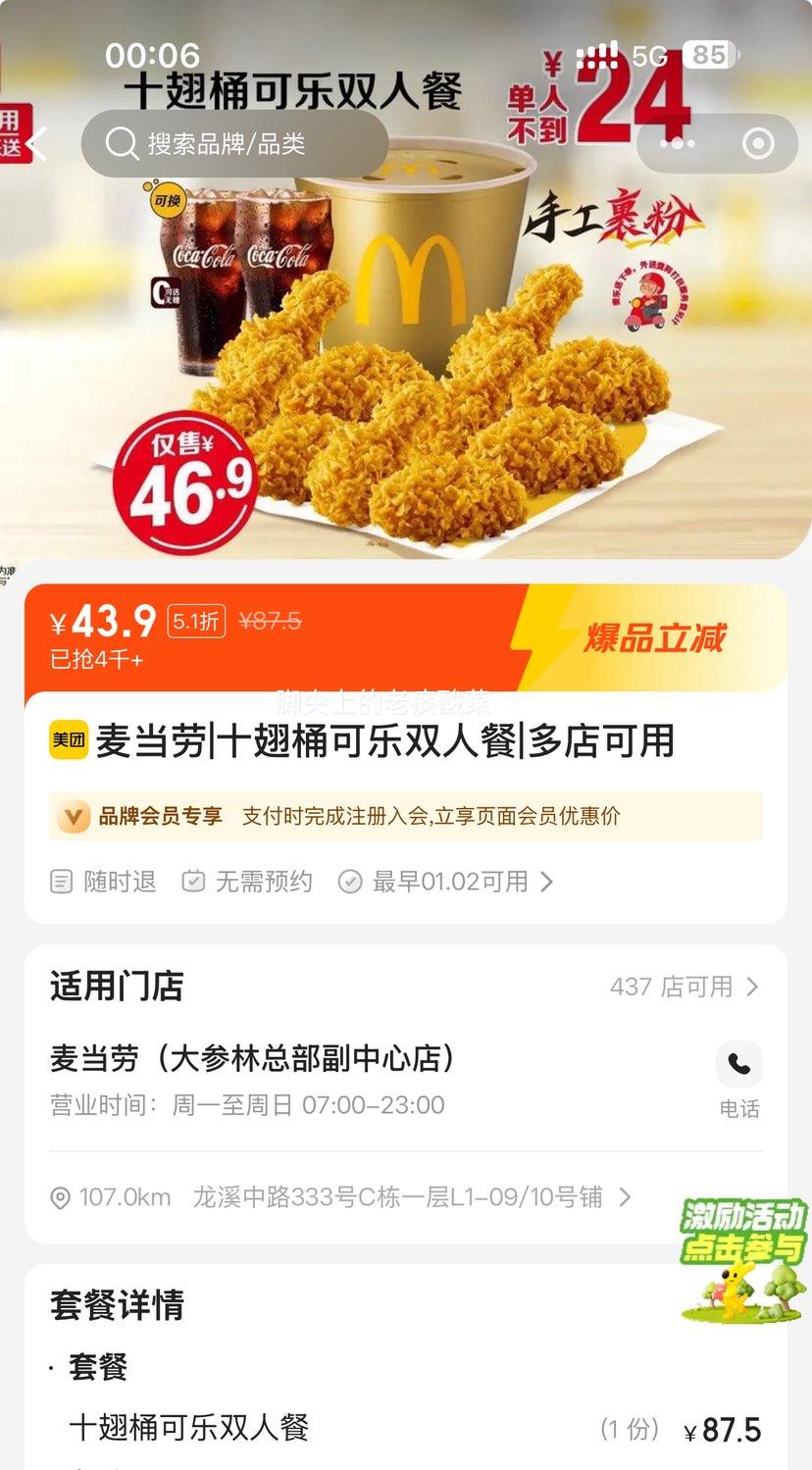The height and width of the screenshot is (1470, 812).
Task: Tap the location pin icon near the address
Action: 61,1197
